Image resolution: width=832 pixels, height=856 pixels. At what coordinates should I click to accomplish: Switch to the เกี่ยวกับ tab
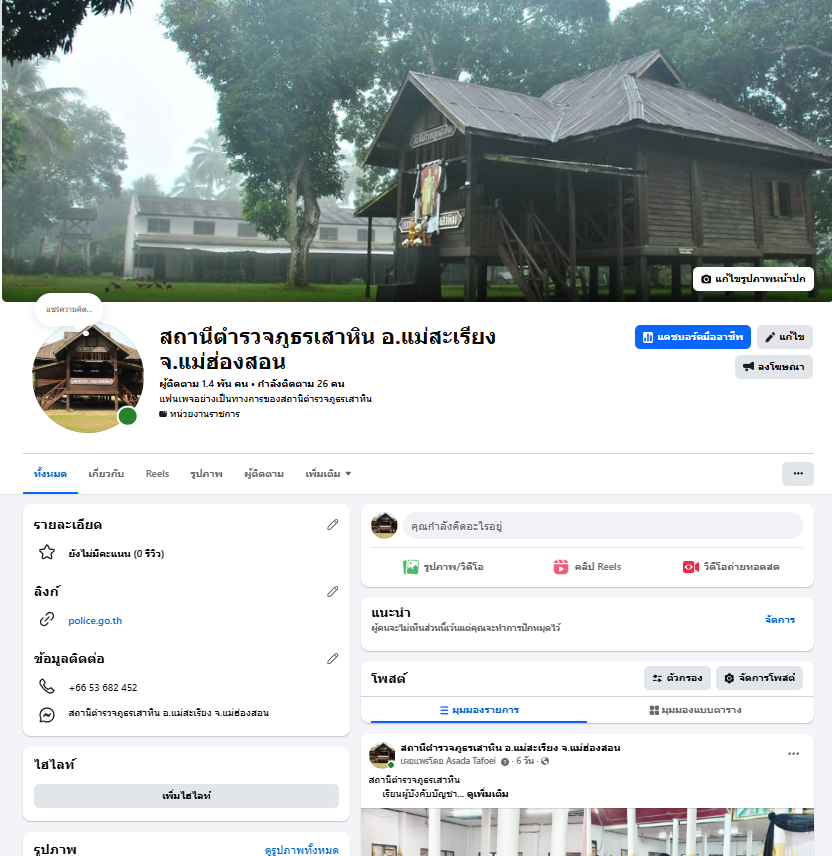106,474
